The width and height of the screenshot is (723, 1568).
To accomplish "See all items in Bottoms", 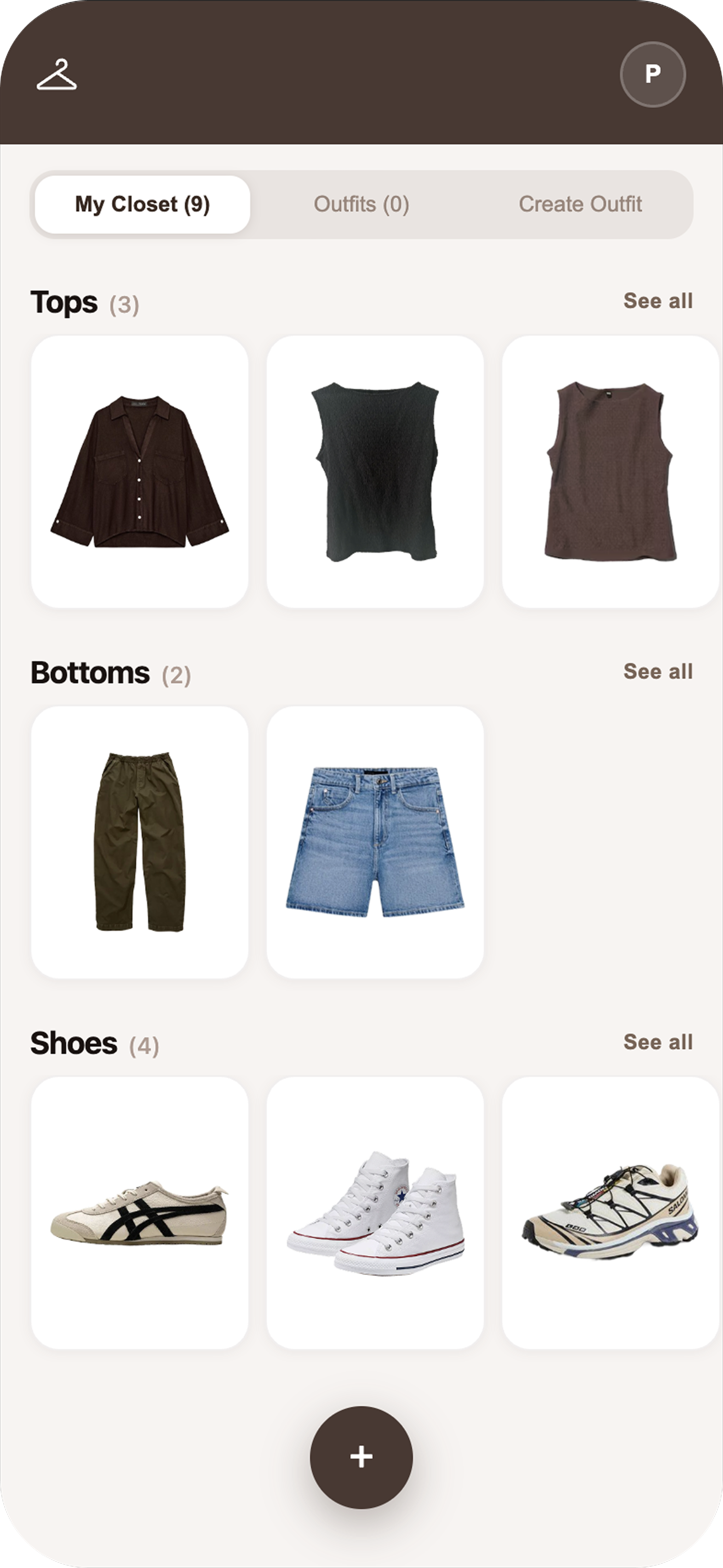I will pyautogui.click(x=658, y=671).
